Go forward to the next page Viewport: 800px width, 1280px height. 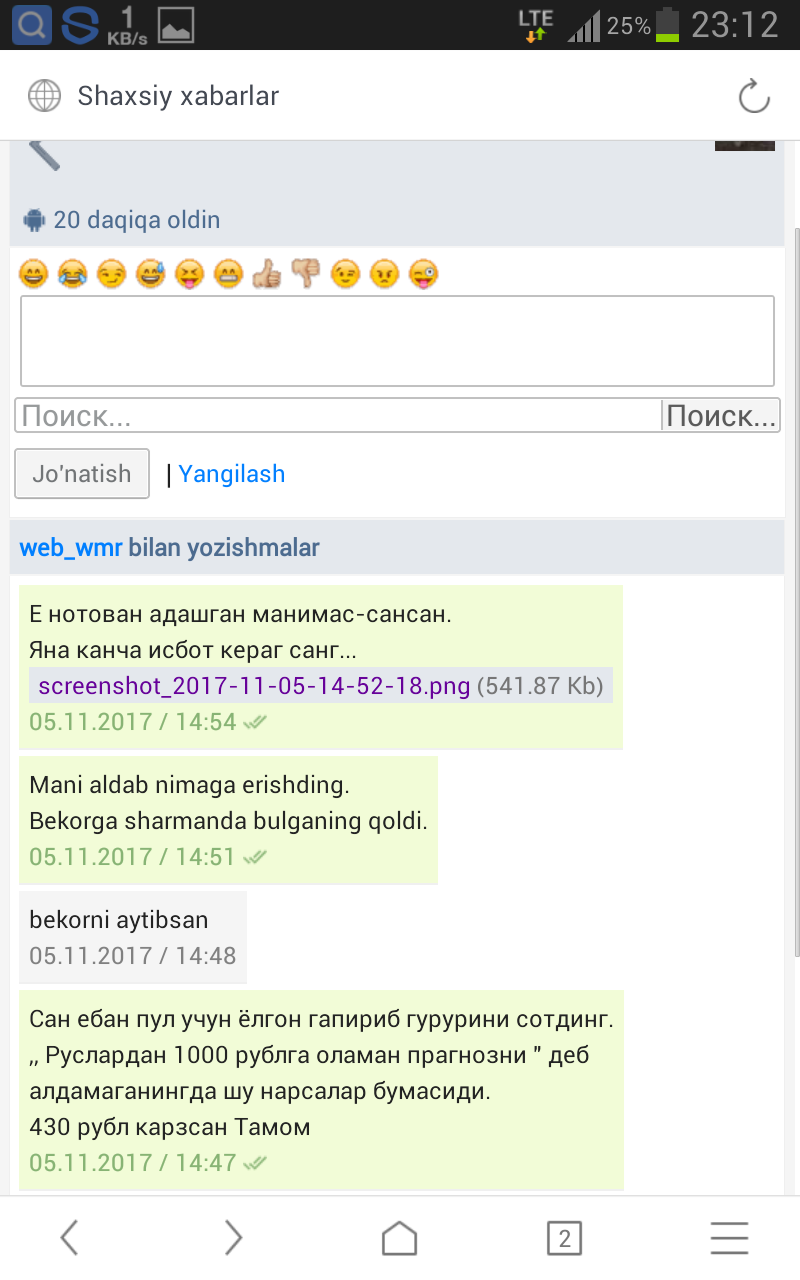pos(233,1238)
